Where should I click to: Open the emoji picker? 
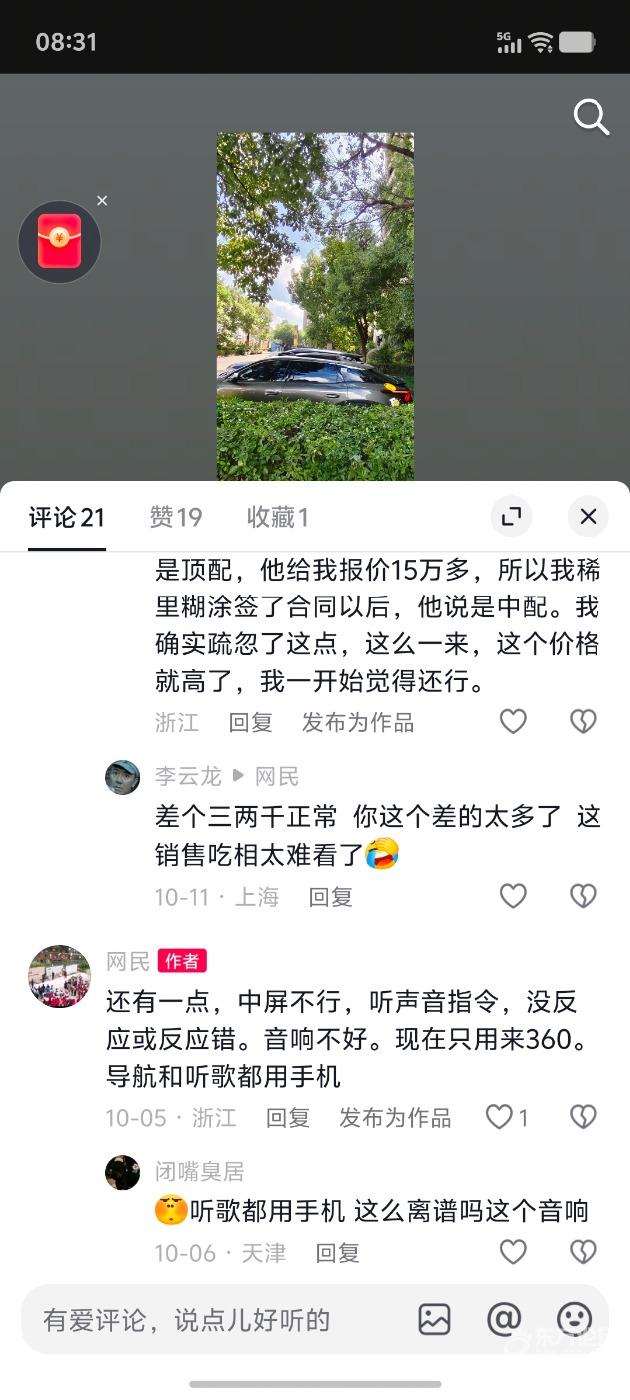click(574, 1320)
